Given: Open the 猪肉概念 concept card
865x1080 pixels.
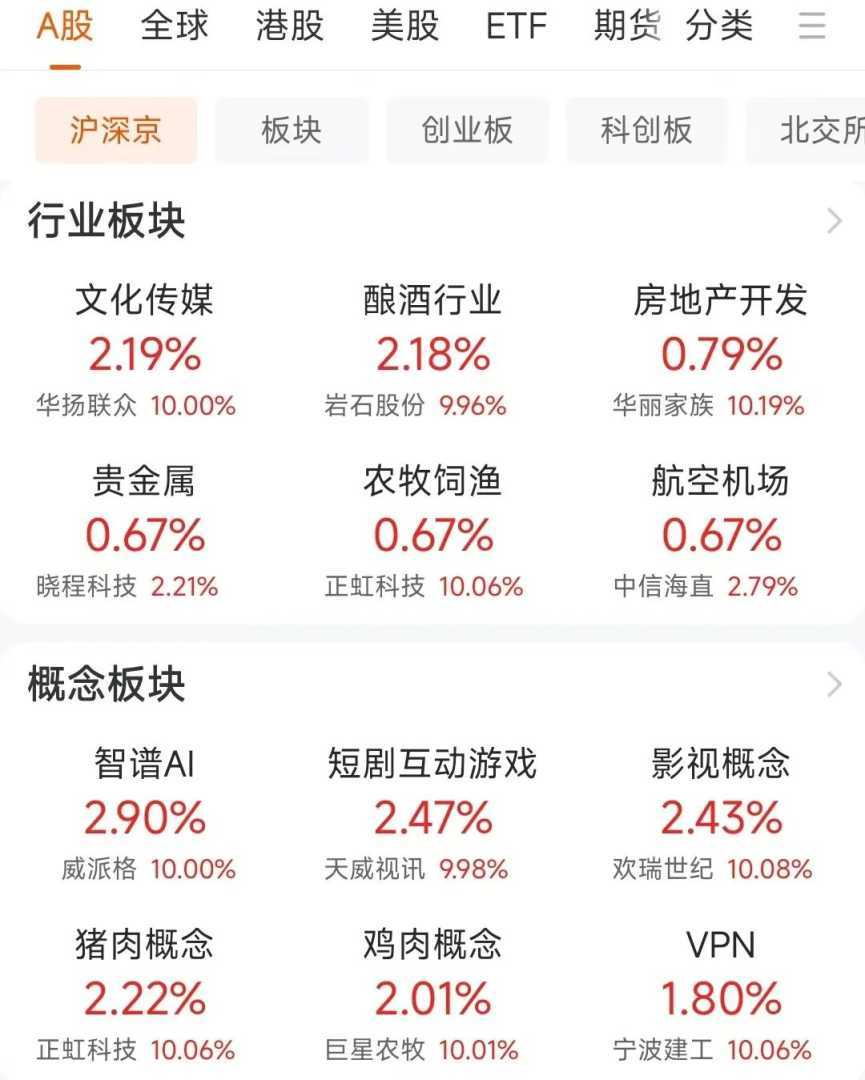Looking at the screenshot, I should 145,997.
